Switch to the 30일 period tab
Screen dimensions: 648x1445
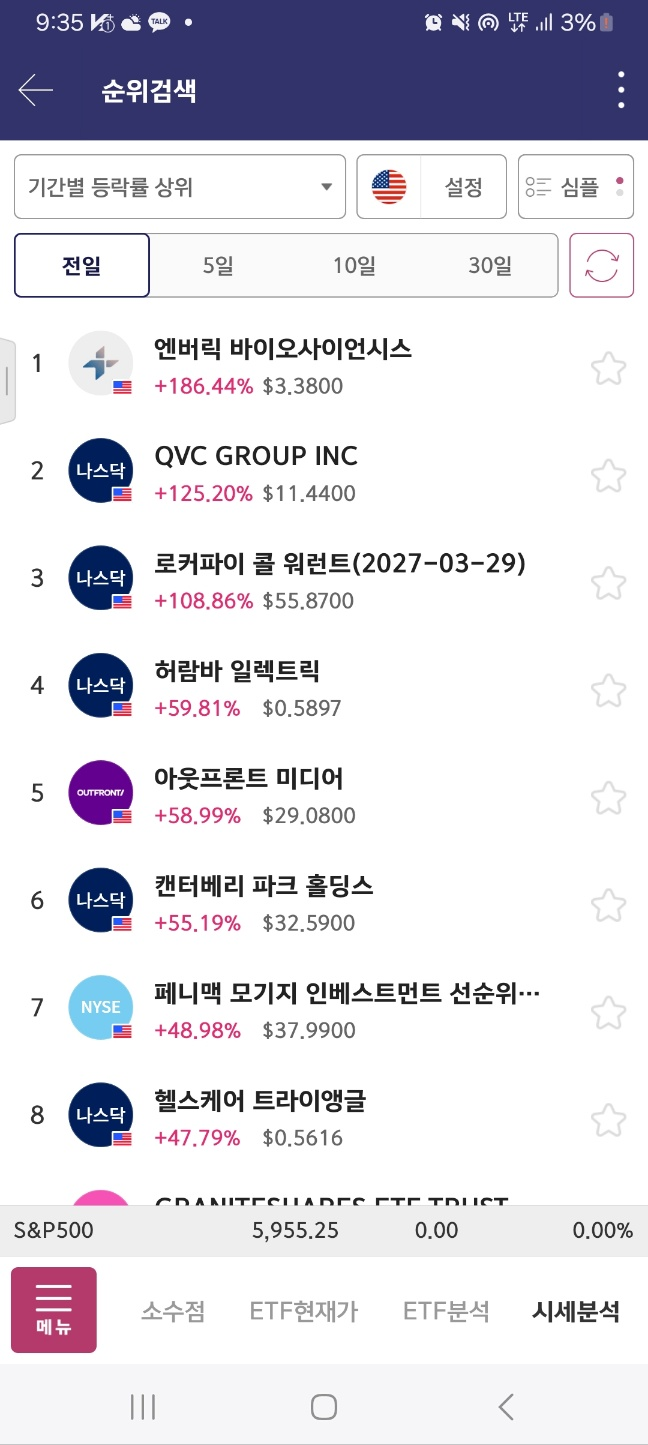(x=489, y=266)
